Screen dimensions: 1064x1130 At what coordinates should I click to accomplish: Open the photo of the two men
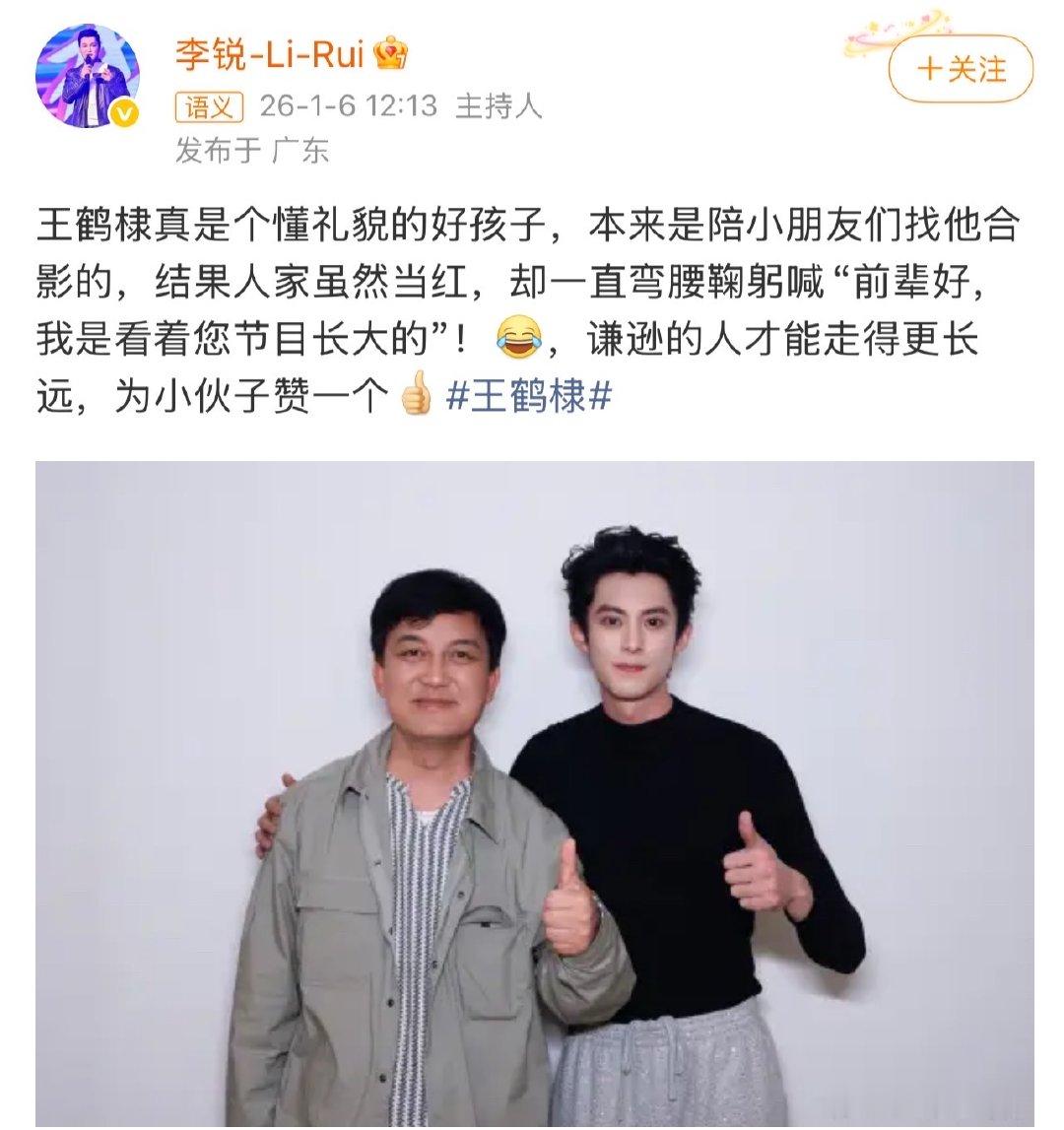[532, 788]
